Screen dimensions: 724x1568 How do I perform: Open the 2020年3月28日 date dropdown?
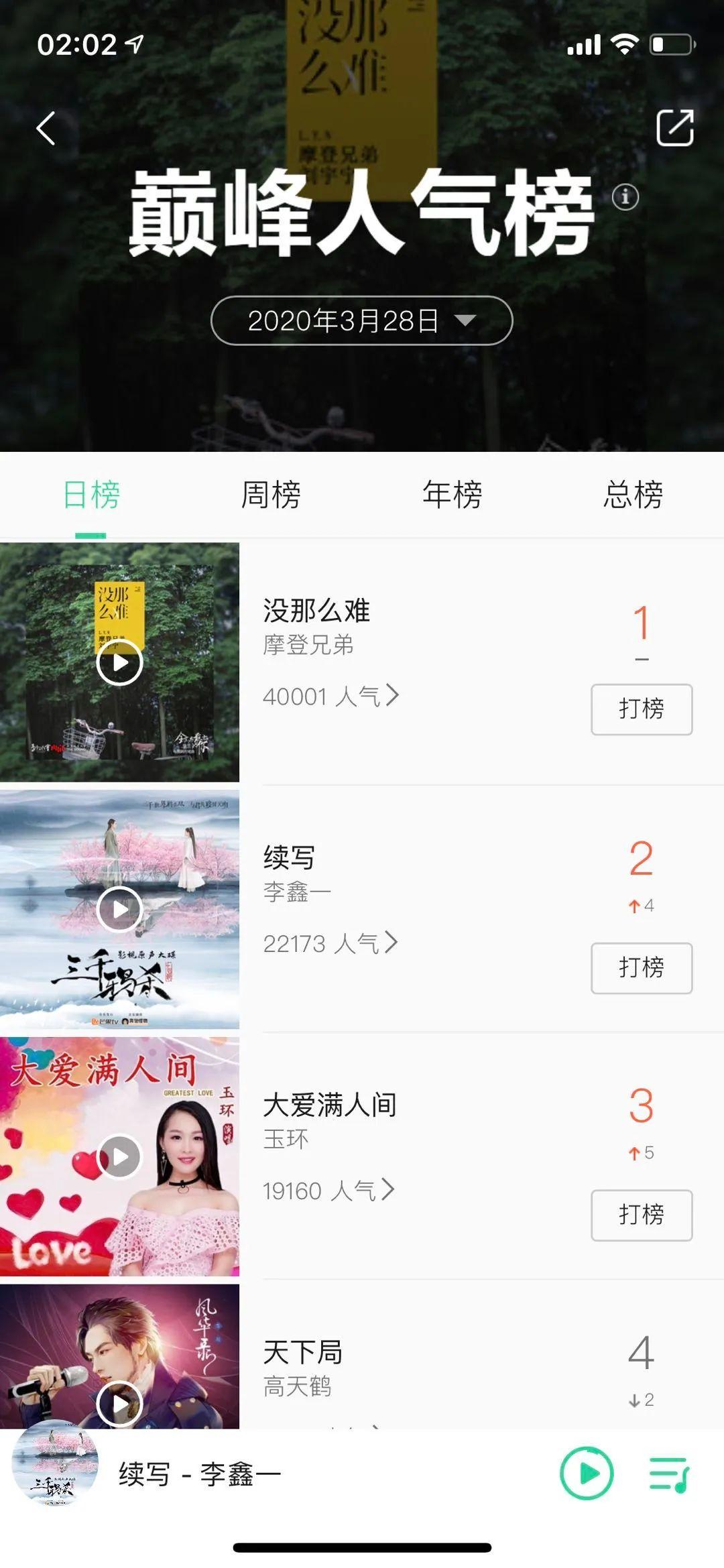point(361,320)
